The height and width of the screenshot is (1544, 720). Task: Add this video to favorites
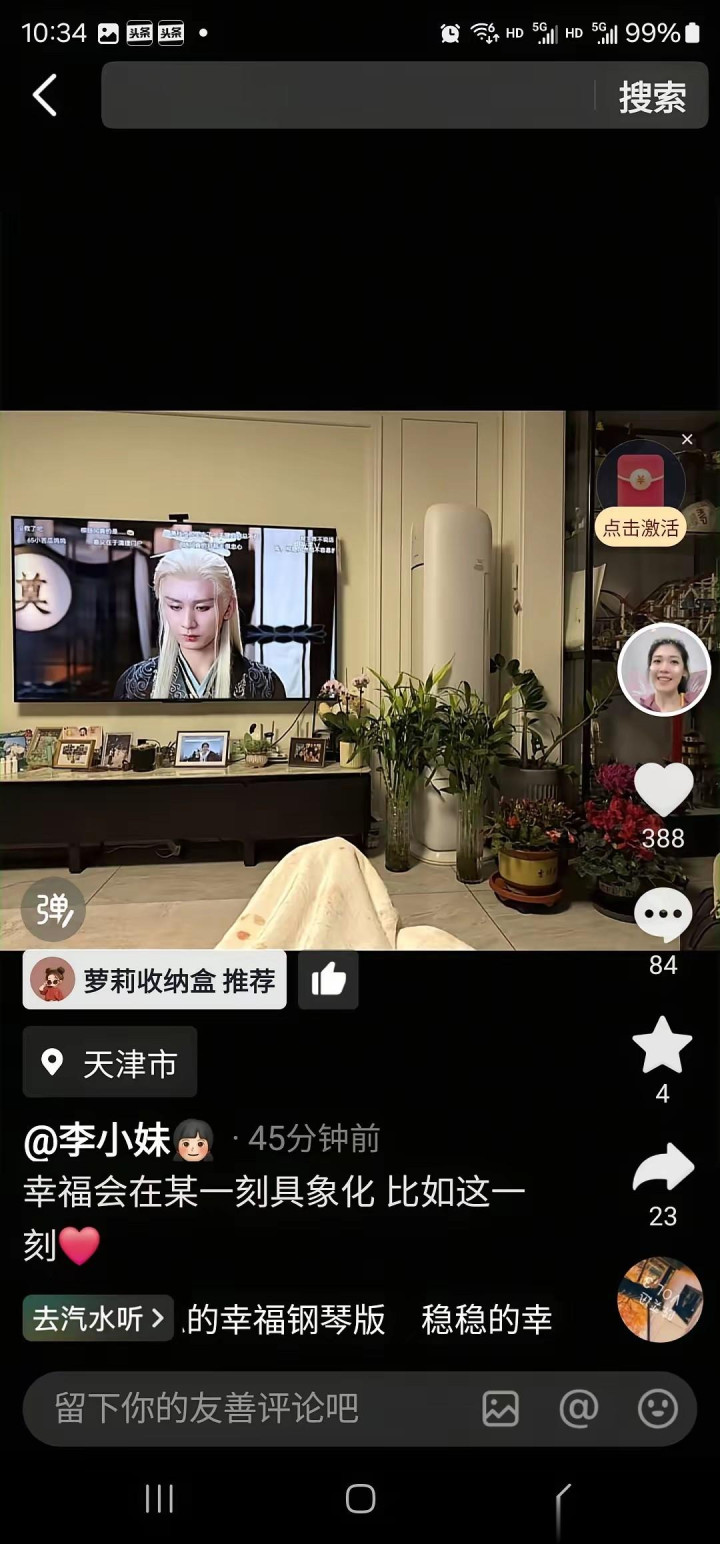click(x=662, y=1045)
